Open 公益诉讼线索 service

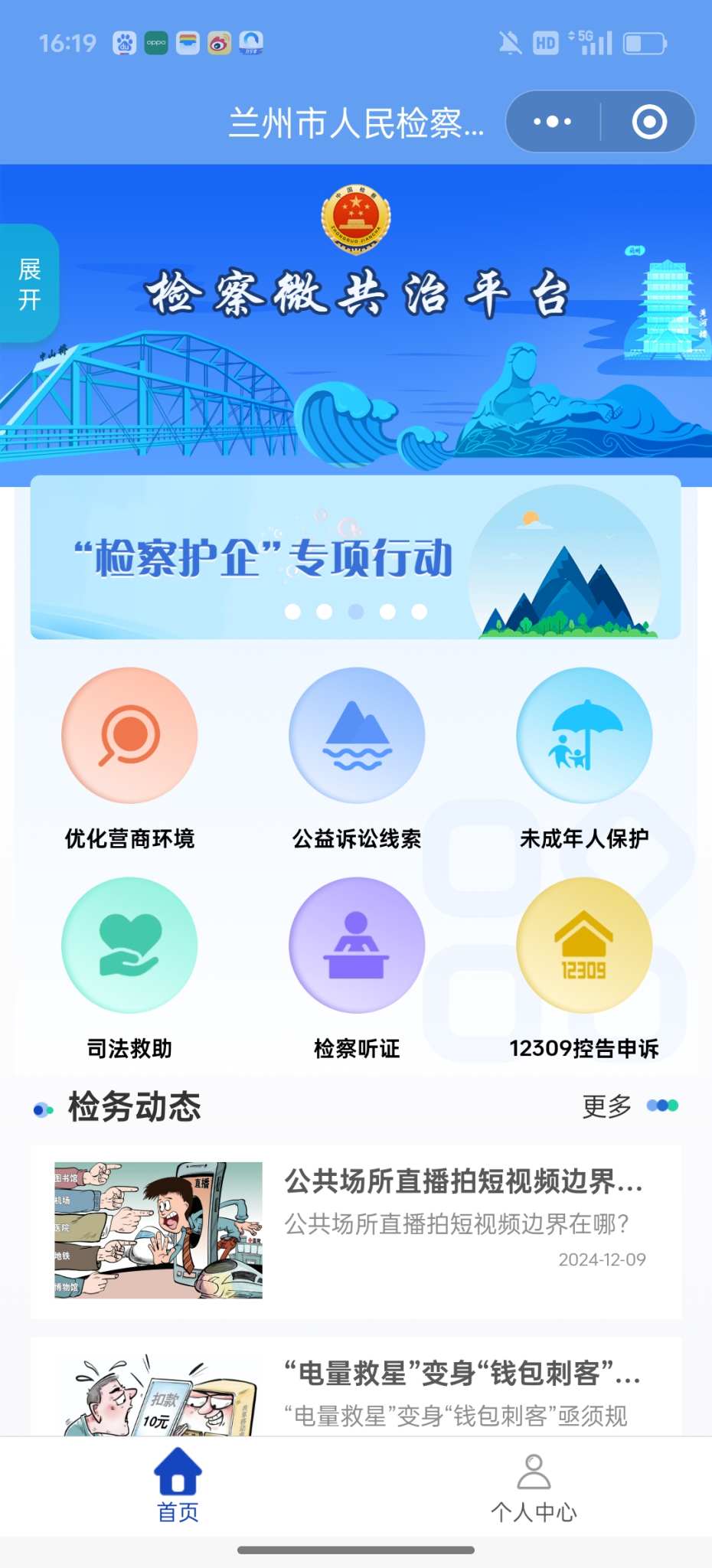pos(357,736)
